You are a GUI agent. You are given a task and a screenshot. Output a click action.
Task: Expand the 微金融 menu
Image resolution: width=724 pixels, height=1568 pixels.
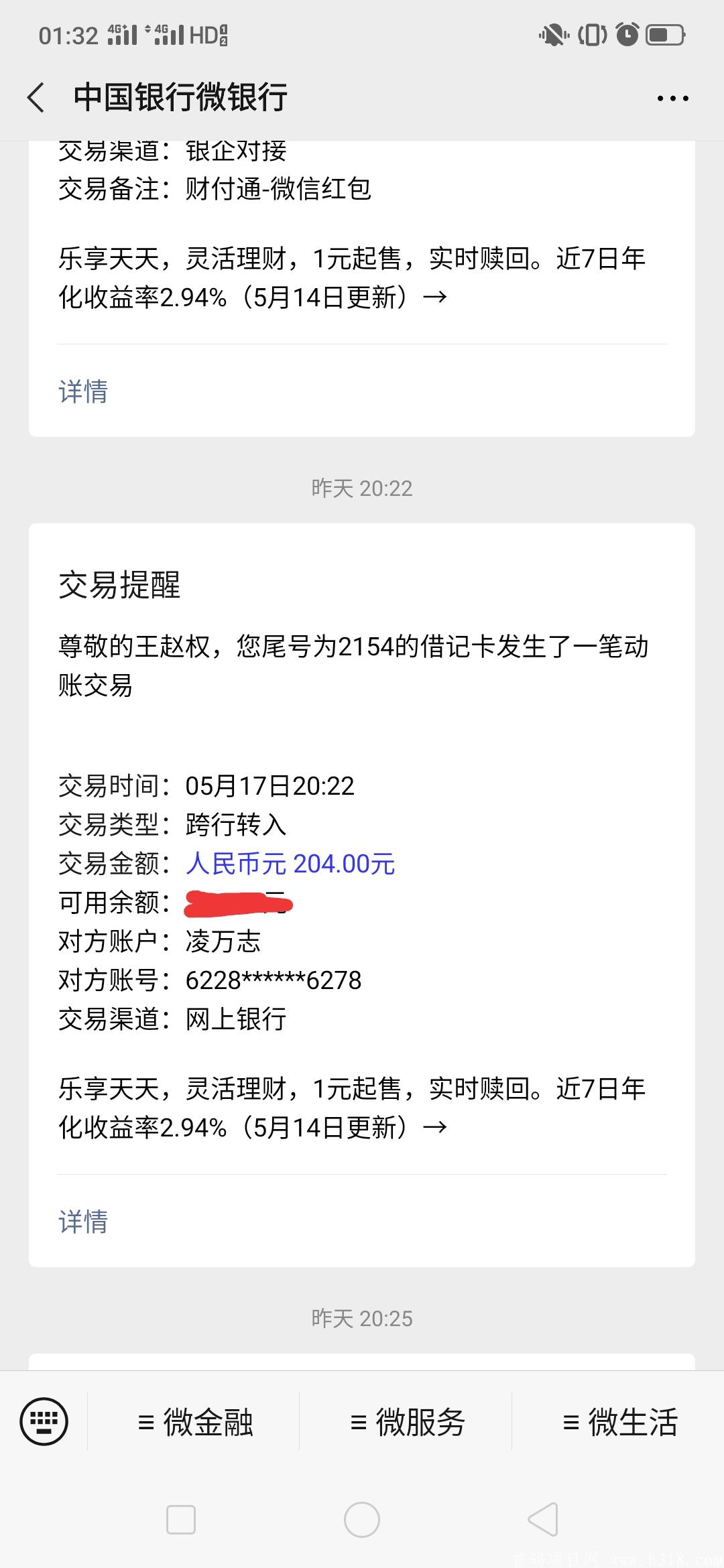pos(194,1422)
